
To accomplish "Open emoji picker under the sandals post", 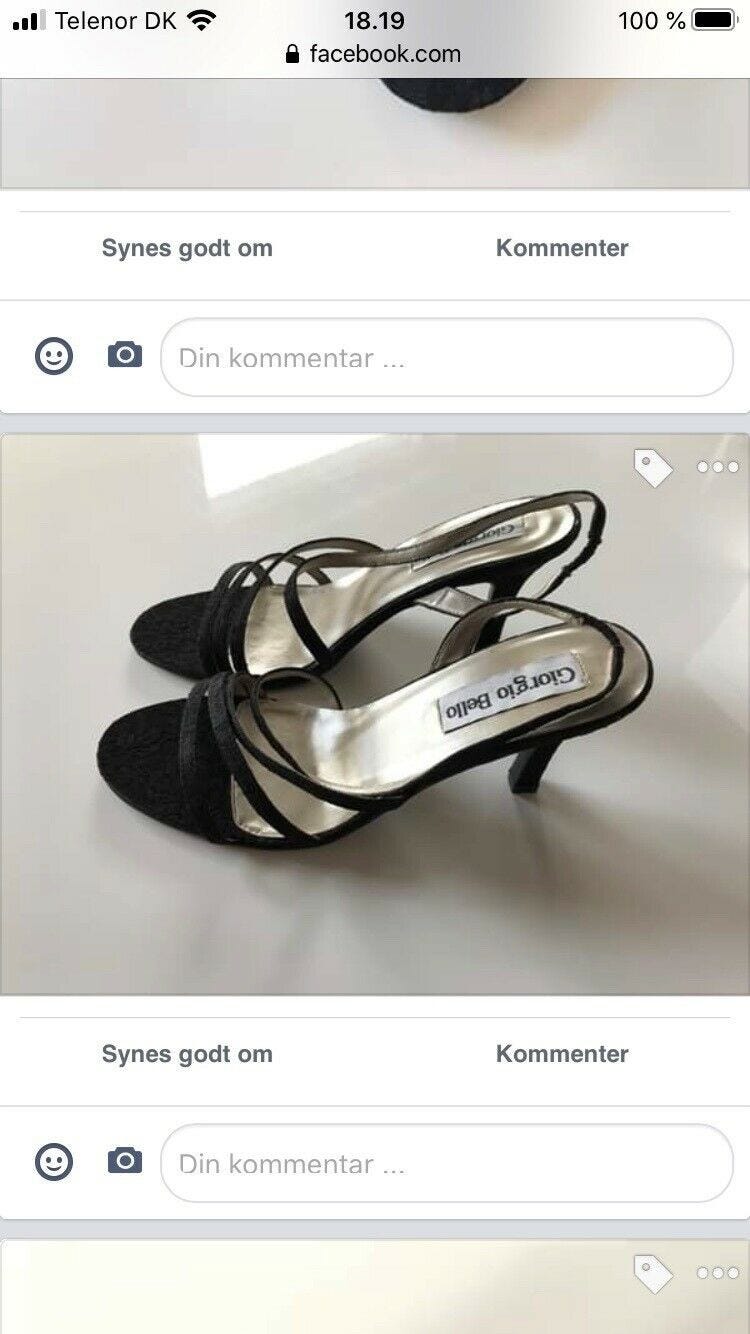I will (x=54, y=1162).
